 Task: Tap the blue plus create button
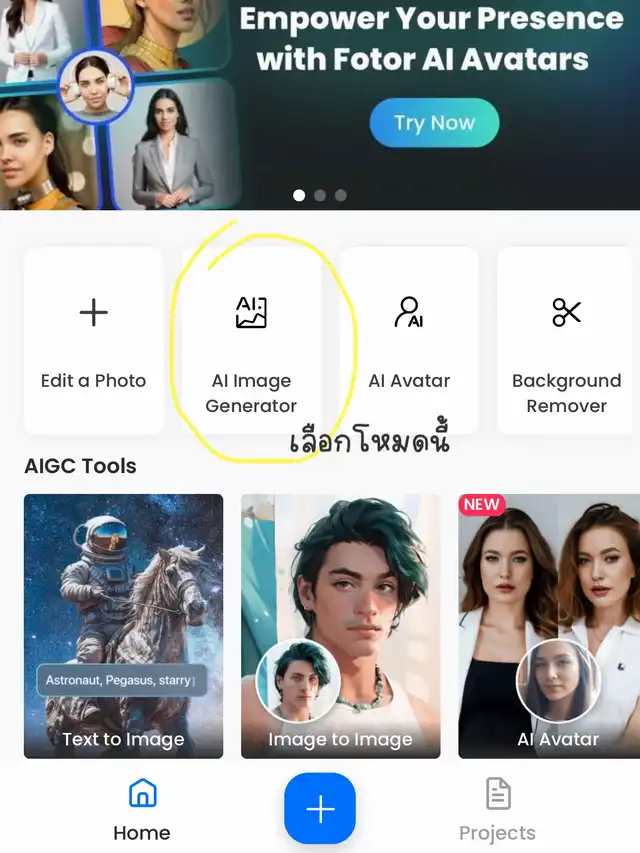click(320, 809)
